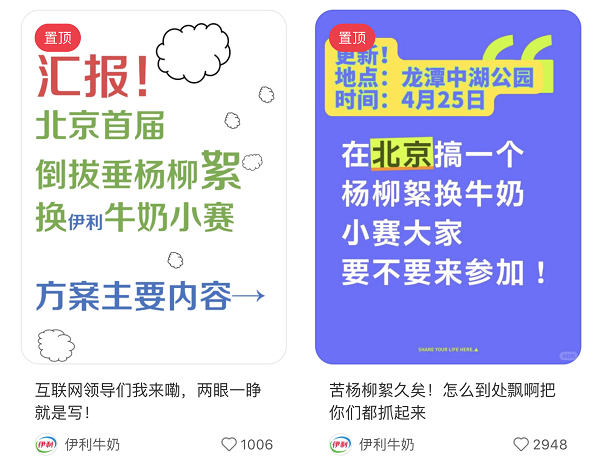This screenshot has height=467, width=600.
Task: Like the post with 1006 likes
Action: [229, 444]
